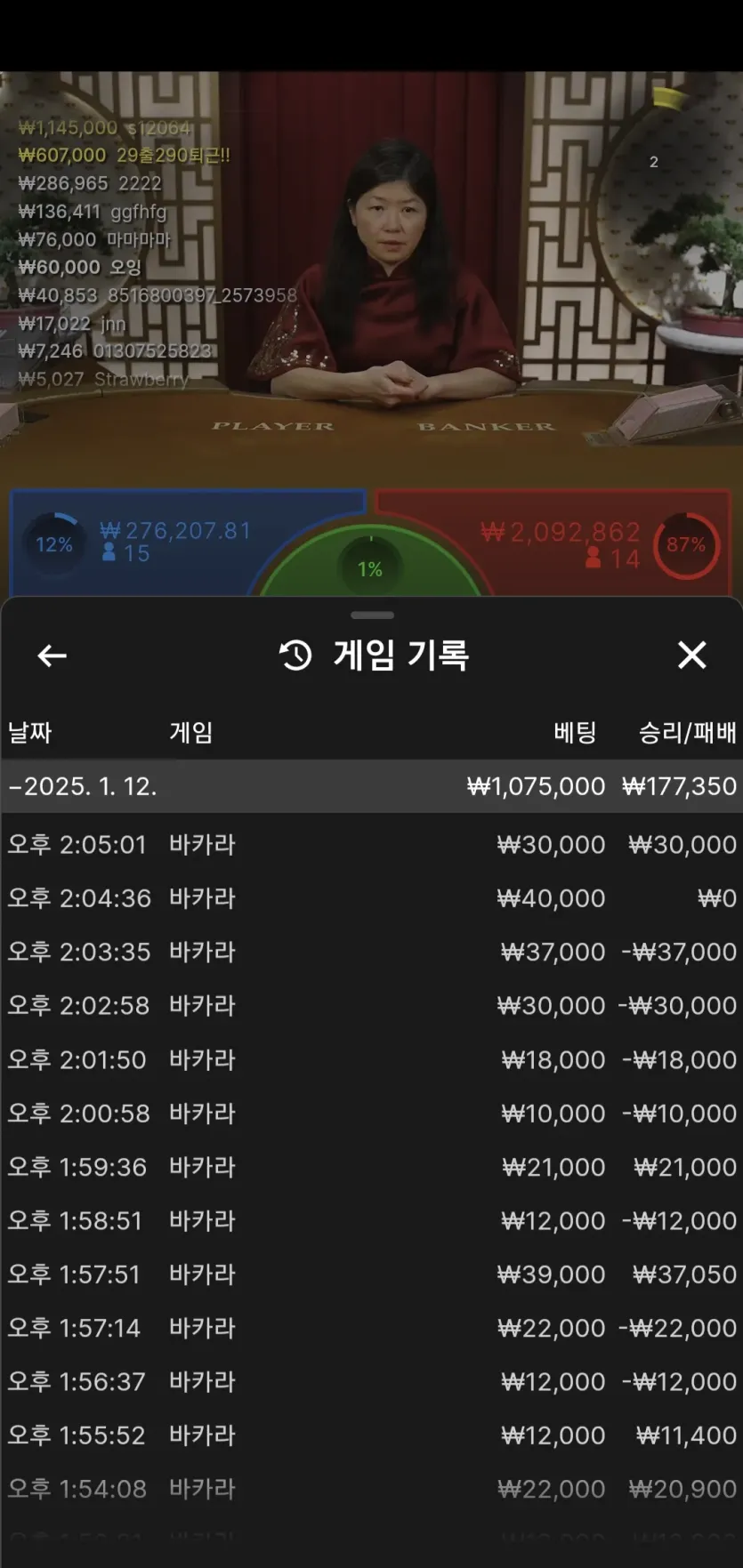
Task: View the 오후 1:54:08 game details
Action: tap(371, 1489)
